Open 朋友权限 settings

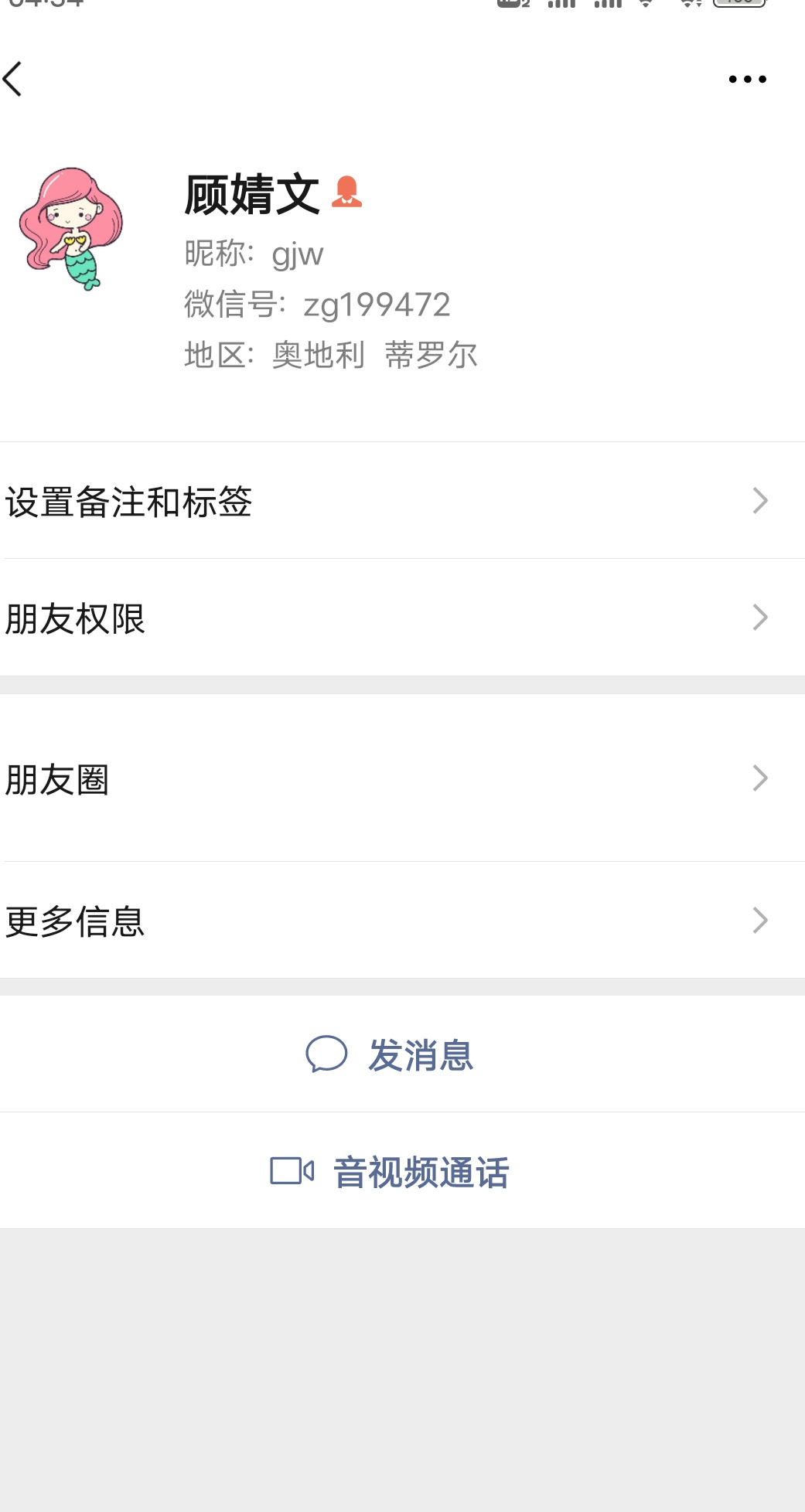point(402,618)
